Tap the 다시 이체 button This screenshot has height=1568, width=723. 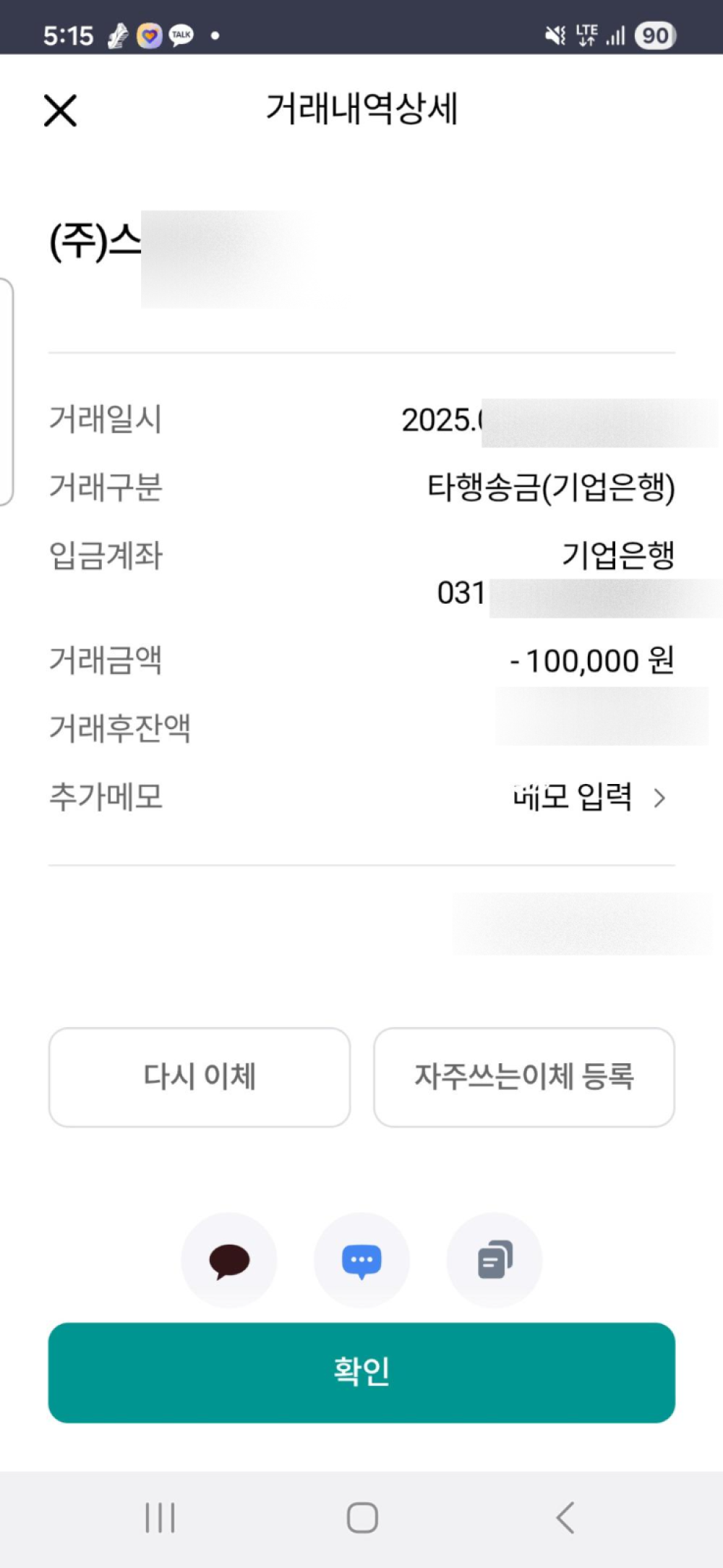(200, 1077)
